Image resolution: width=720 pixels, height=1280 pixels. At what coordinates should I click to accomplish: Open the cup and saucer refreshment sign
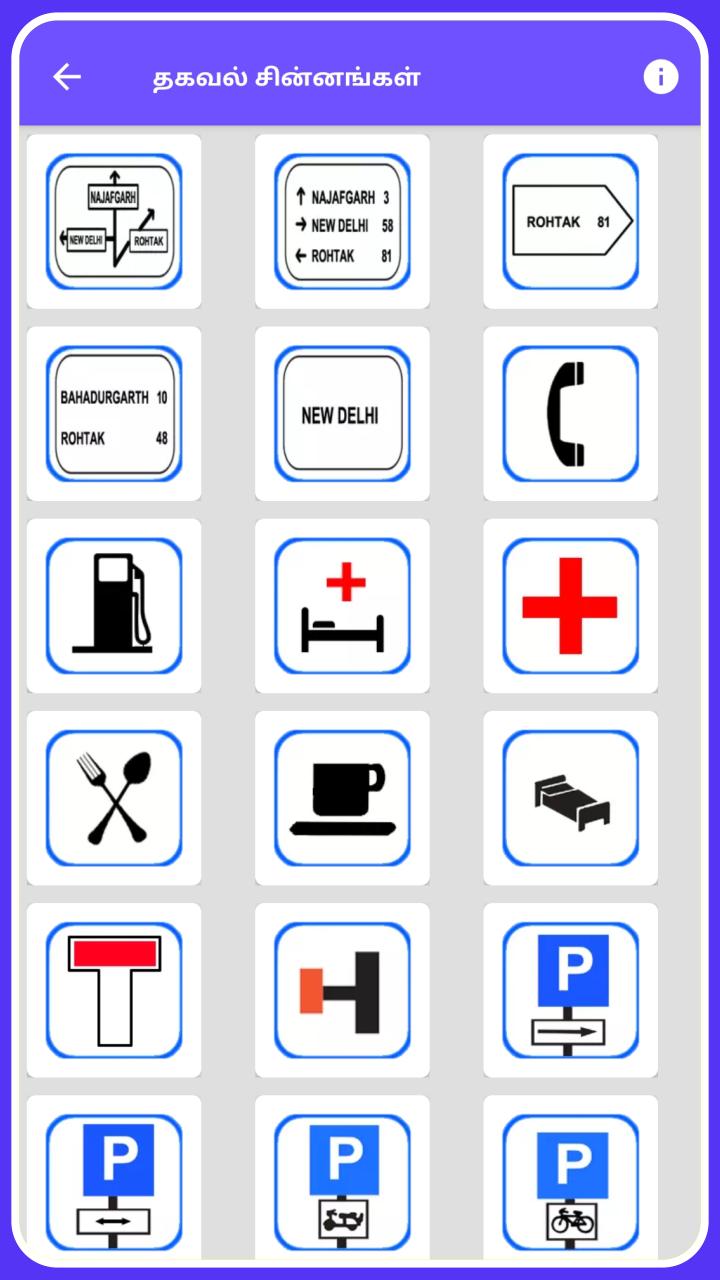coord(342,798)
